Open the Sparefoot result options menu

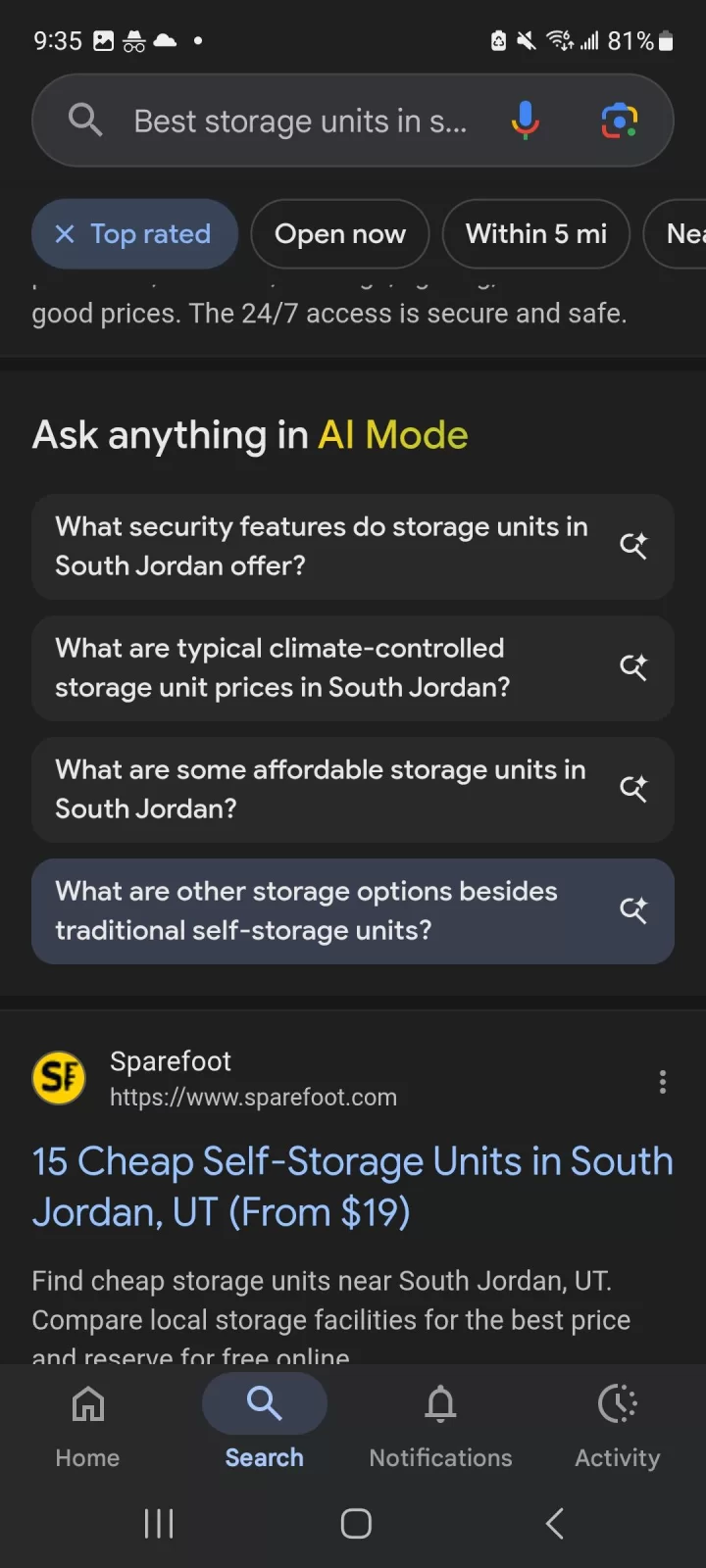[x=663, y=1082]
